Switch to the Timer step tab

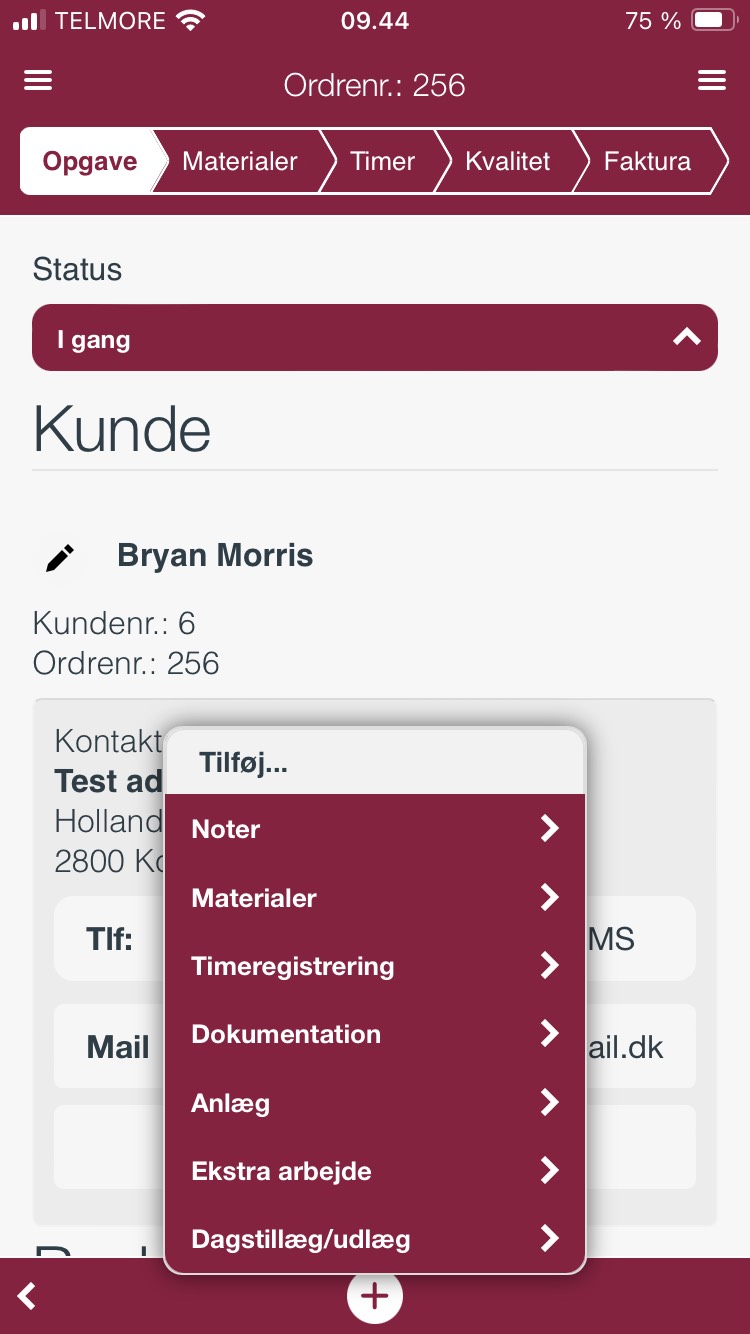(383, 161)
